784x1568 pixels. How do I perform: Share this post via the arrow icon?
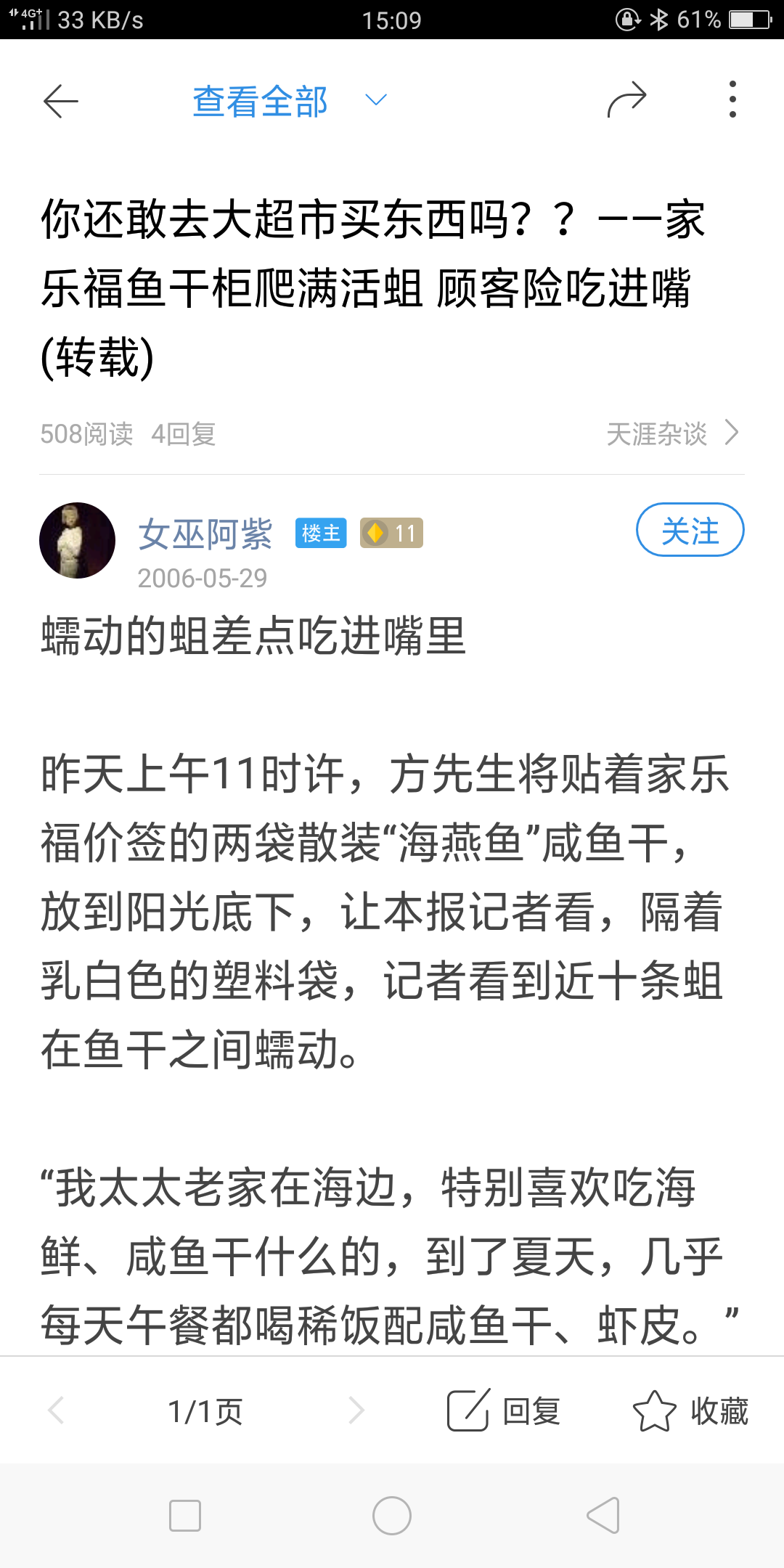point(626,100)
